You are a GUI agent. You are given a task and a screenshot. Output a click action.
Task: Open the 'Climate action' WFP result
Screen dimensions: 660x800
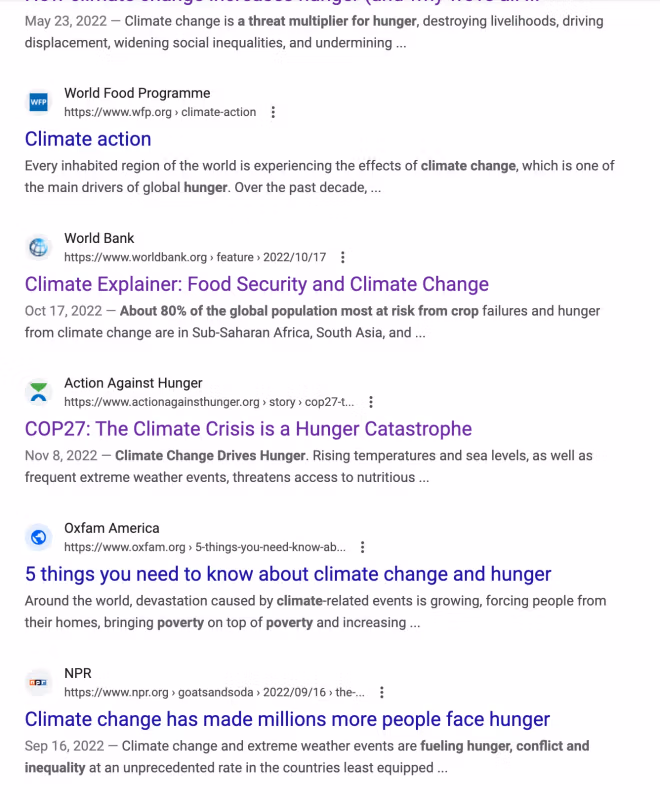click(88, 139)
